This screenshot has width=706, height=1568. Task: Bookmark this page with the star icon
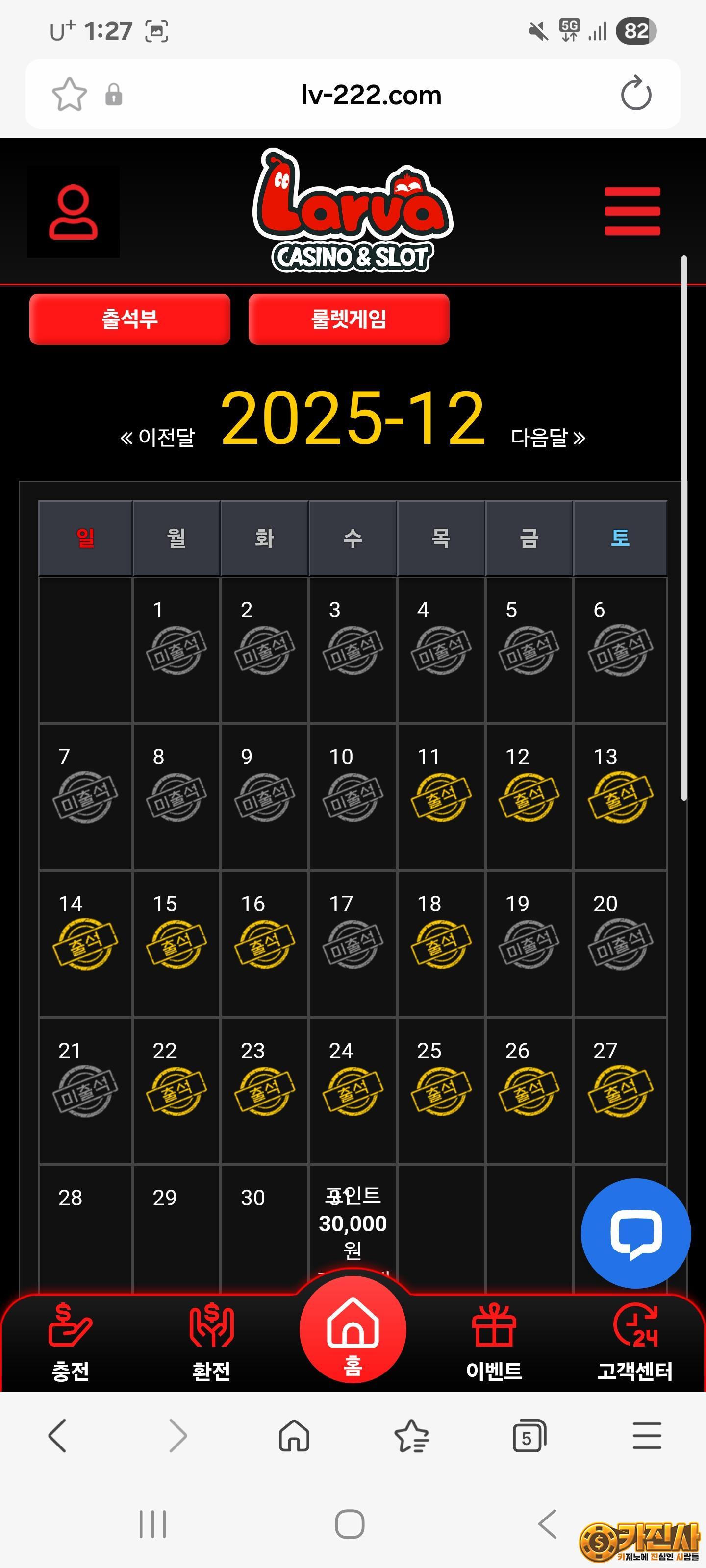(x=70, y=95)
